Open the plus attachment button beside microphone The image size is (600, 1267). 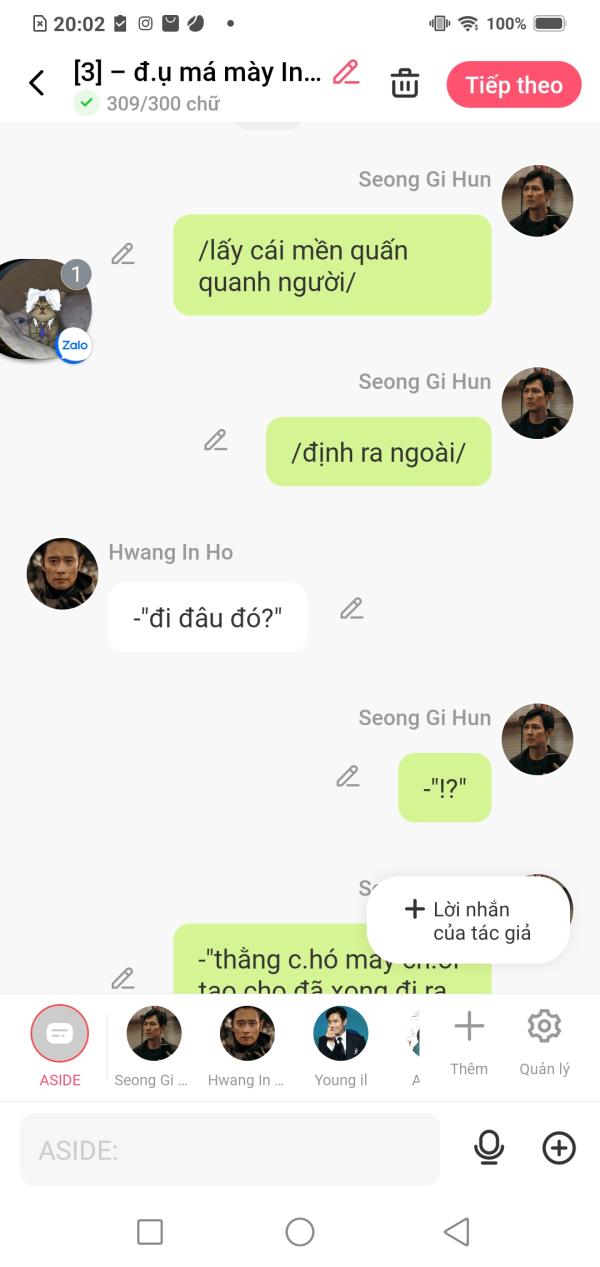558,1149
